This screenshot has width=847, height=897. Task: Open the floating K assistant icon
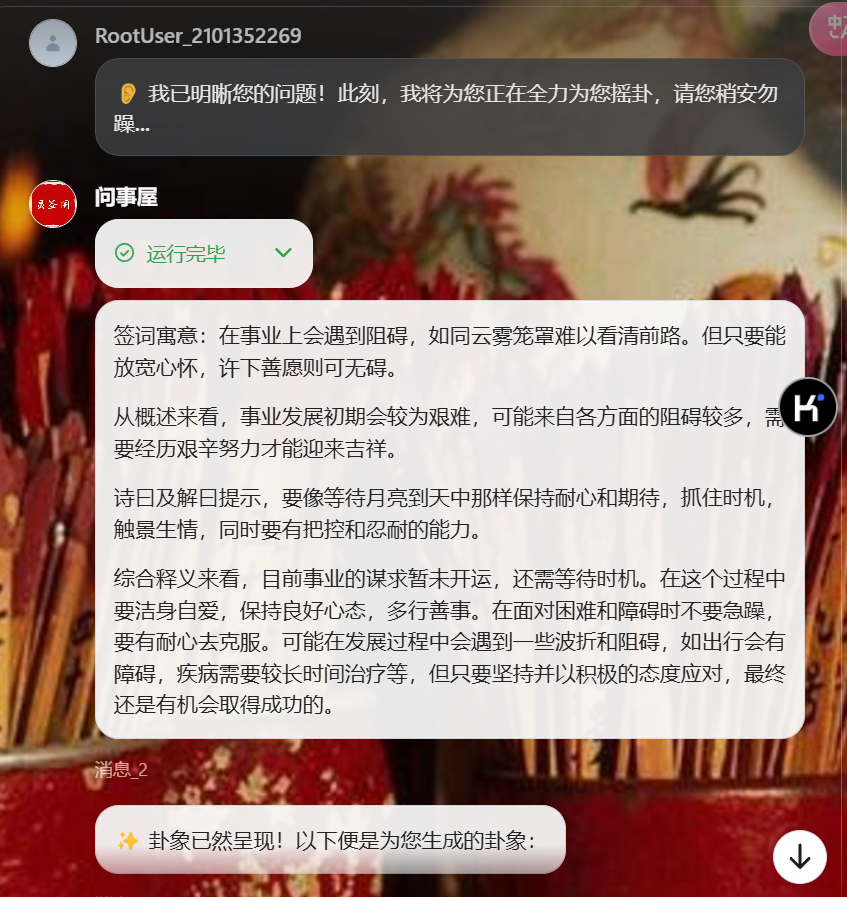(x=807, y=407)
